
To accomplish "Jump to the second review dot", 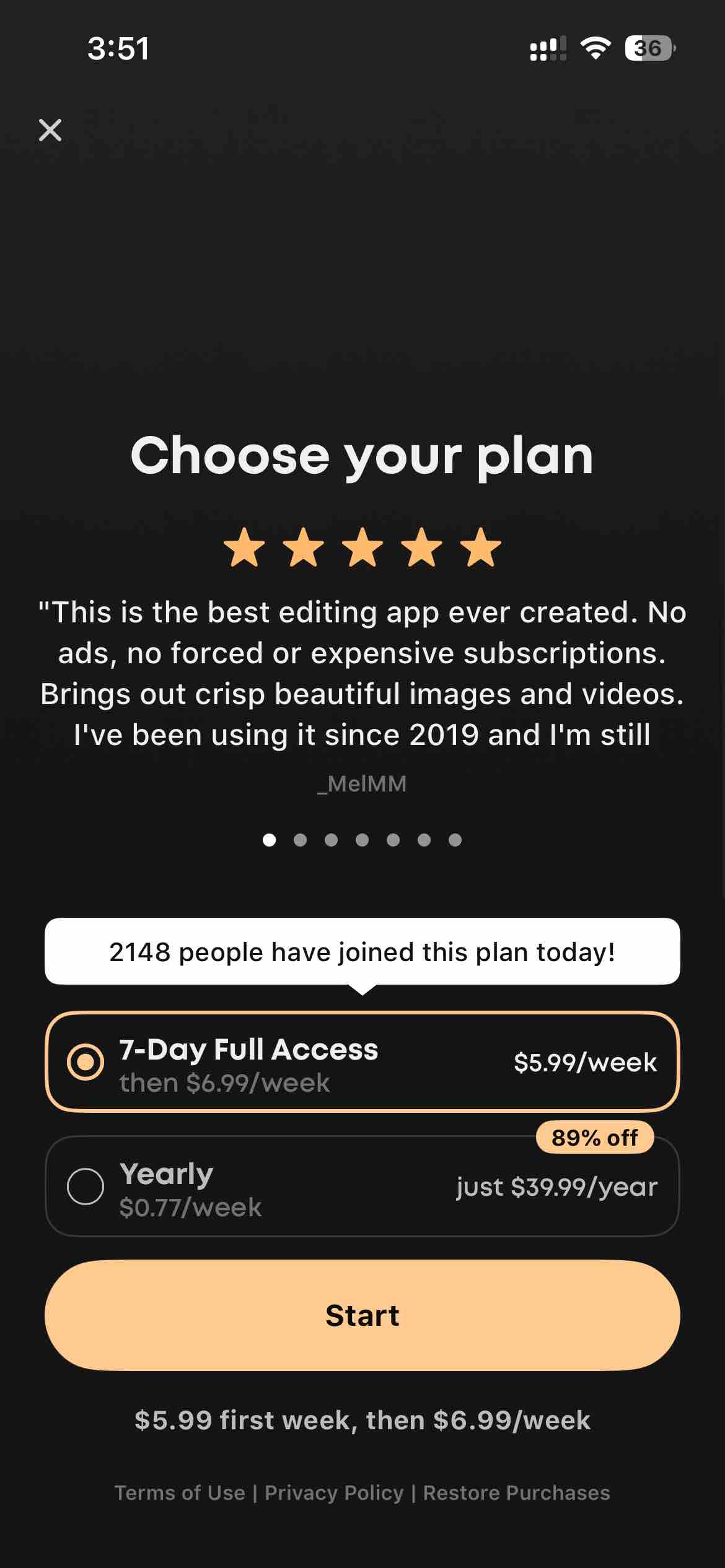I will point(300,840).
